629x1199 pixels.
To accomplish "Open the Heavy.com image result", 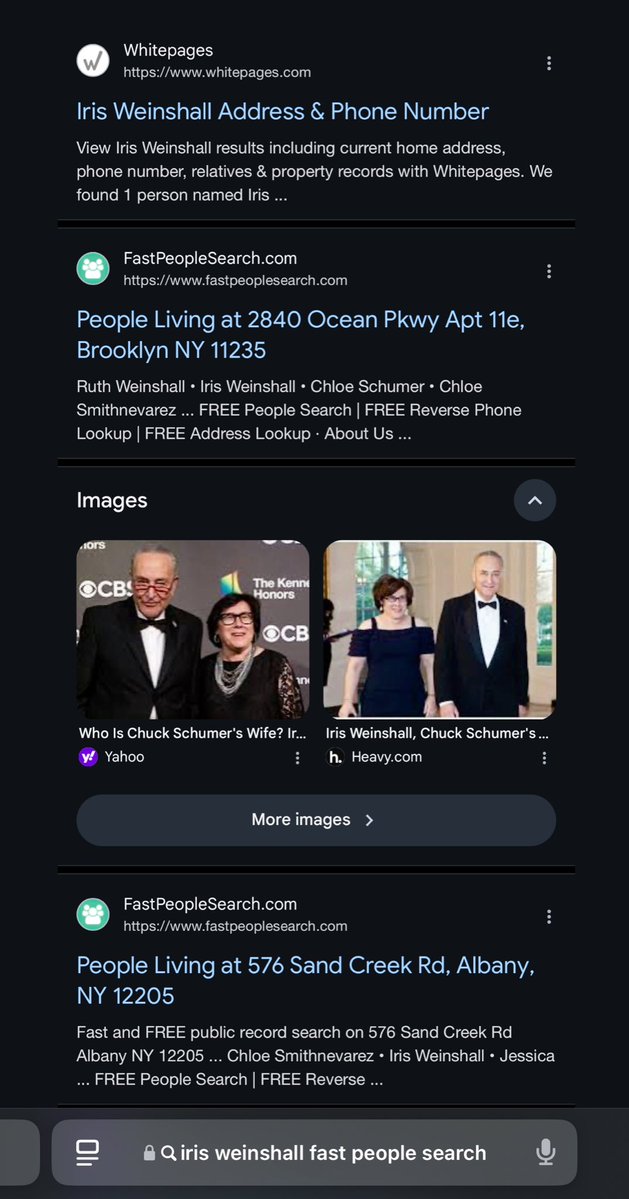I will pos(439,629).
